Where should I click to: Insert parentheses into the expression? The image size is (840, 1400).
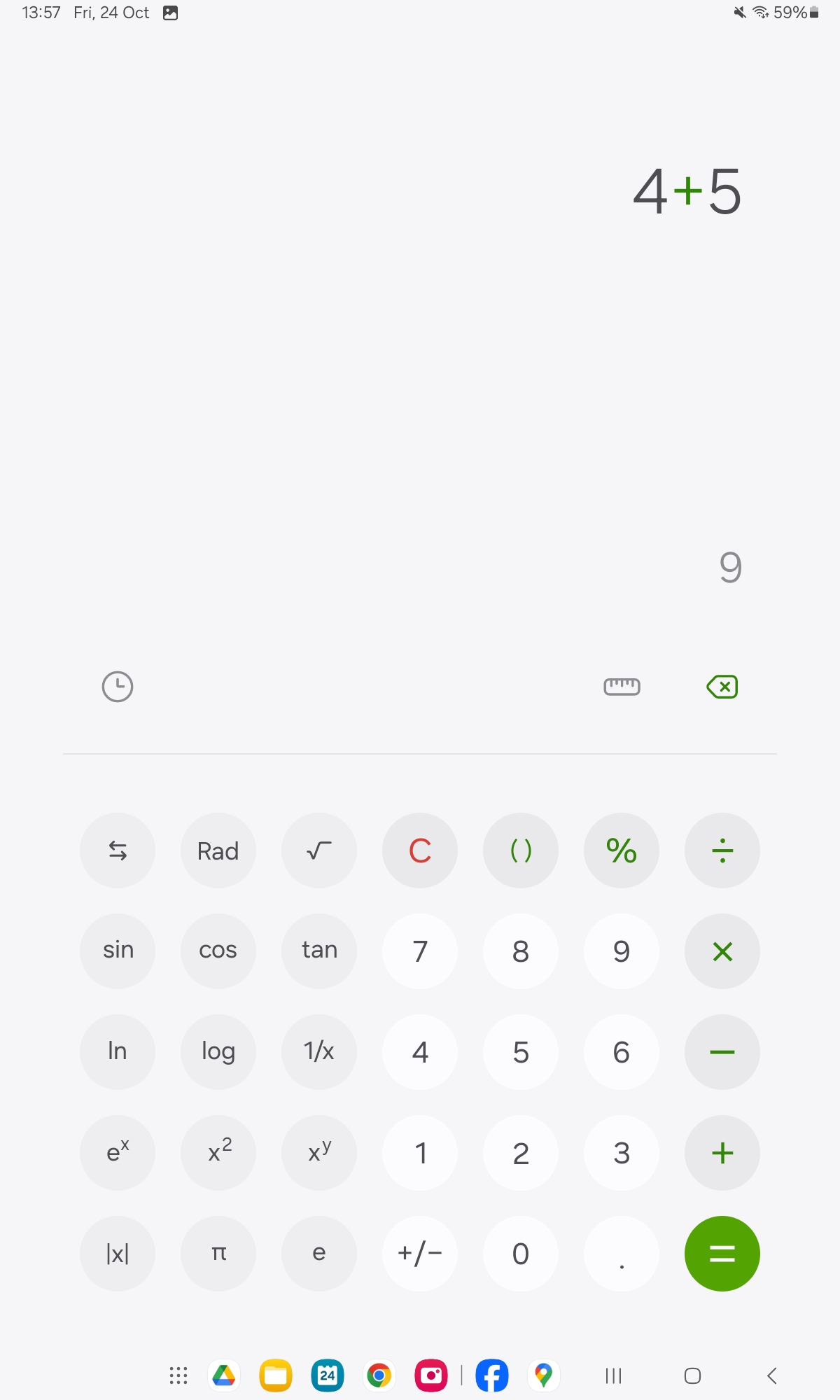(521, 850)
